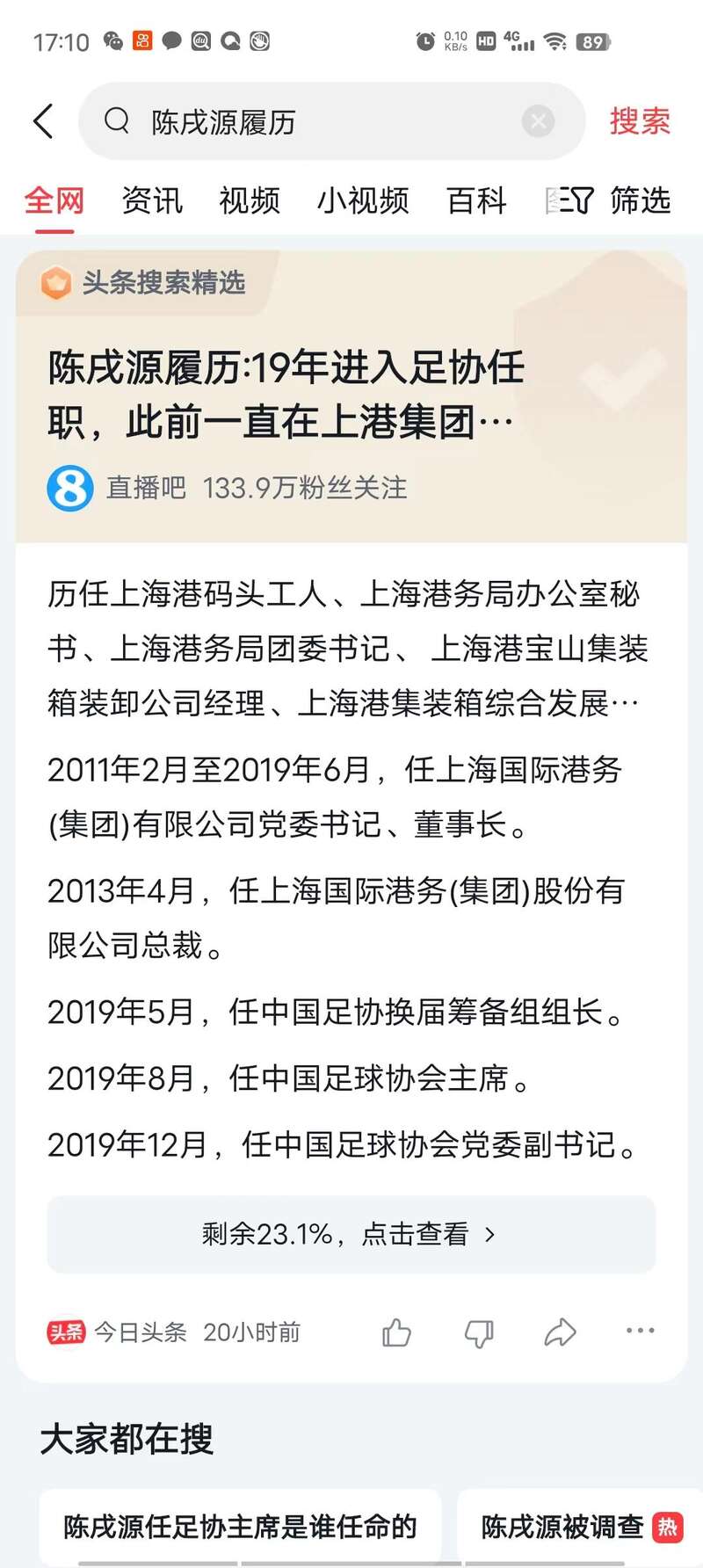This screenshot has width=703, height=1568.
Task: Share this search result
Action: [x=560, y=1332]
